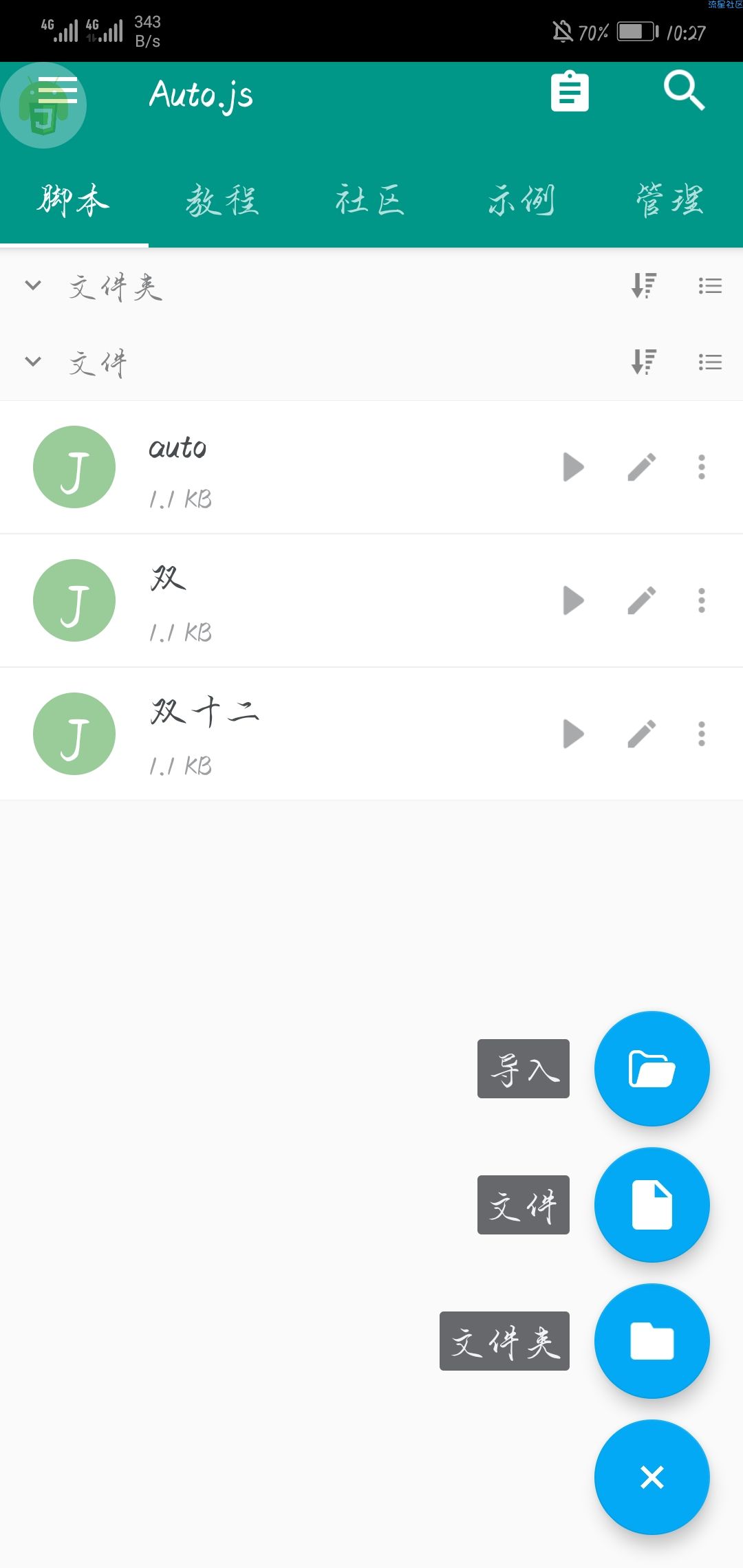Create a new 文件
Screen dimensions: 743x1568
click(652, 1205)
